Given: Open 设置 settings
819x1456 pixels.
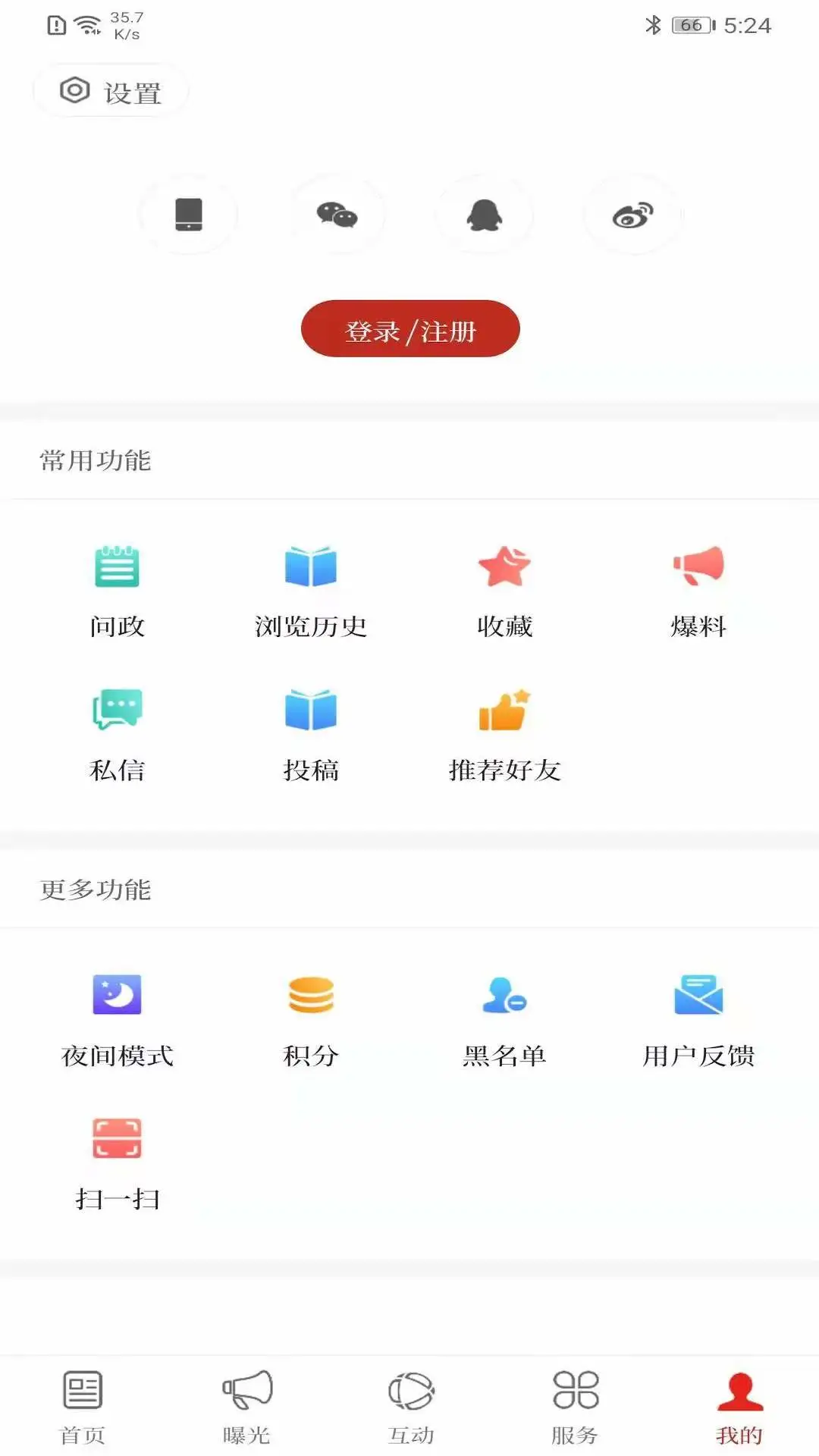Looking at the screenshot, I should pos(111,92).
